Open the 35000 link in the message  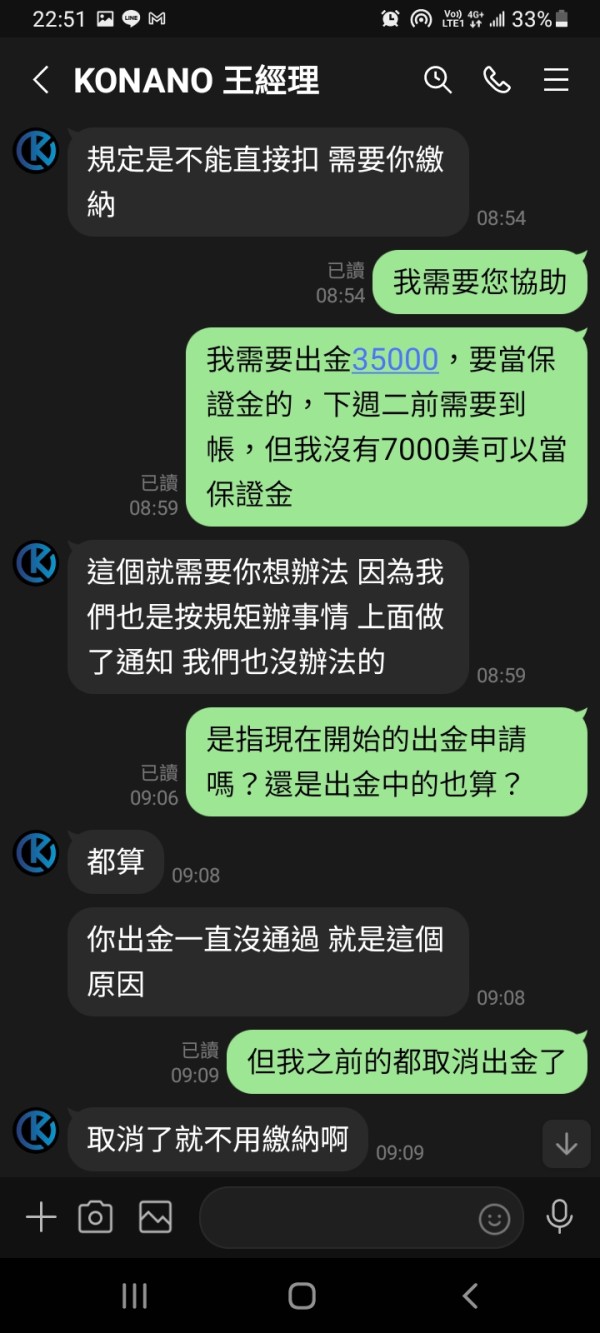(x=396, y=359)
